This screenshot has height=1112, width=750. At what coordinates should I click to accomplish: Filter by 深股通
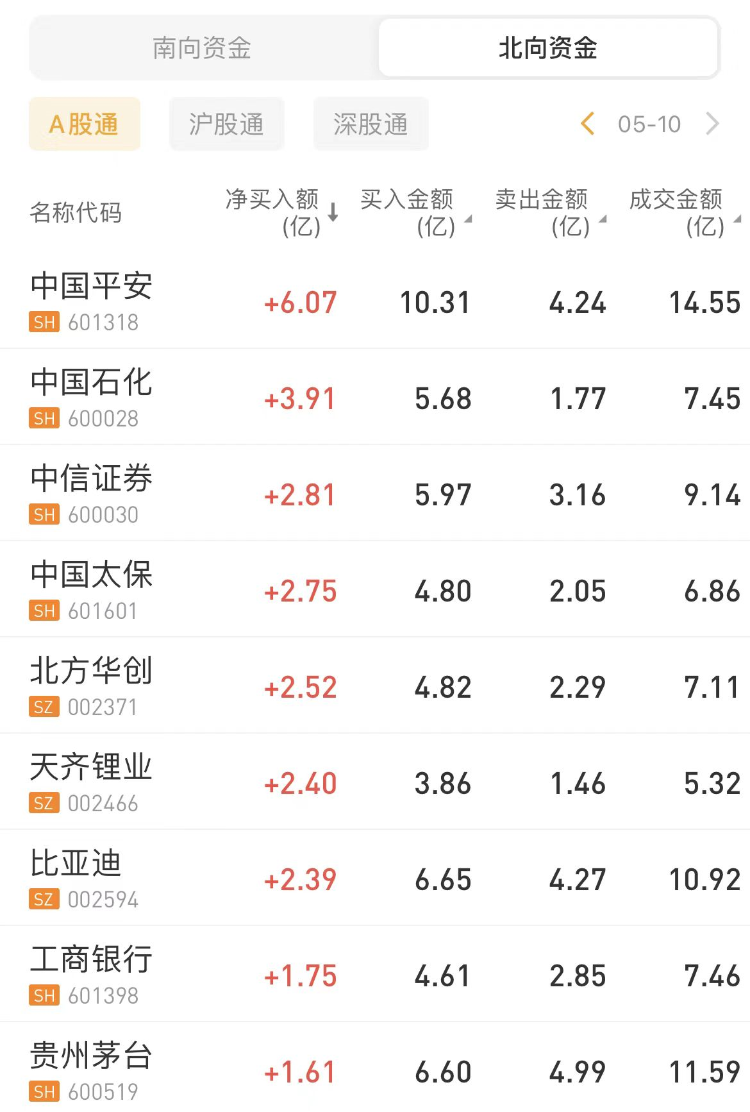click(x=371, y=124)
